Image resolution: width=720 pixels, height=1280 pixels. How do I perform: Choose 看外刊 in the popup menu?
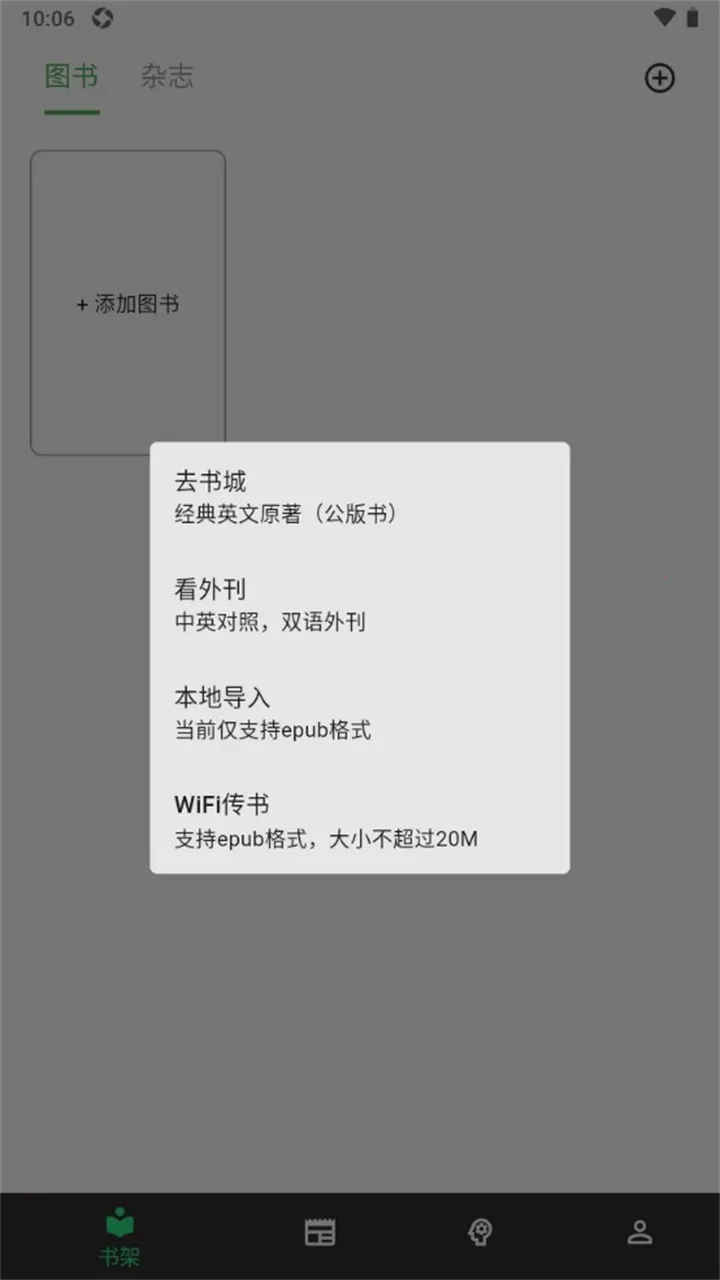(212, 589)
